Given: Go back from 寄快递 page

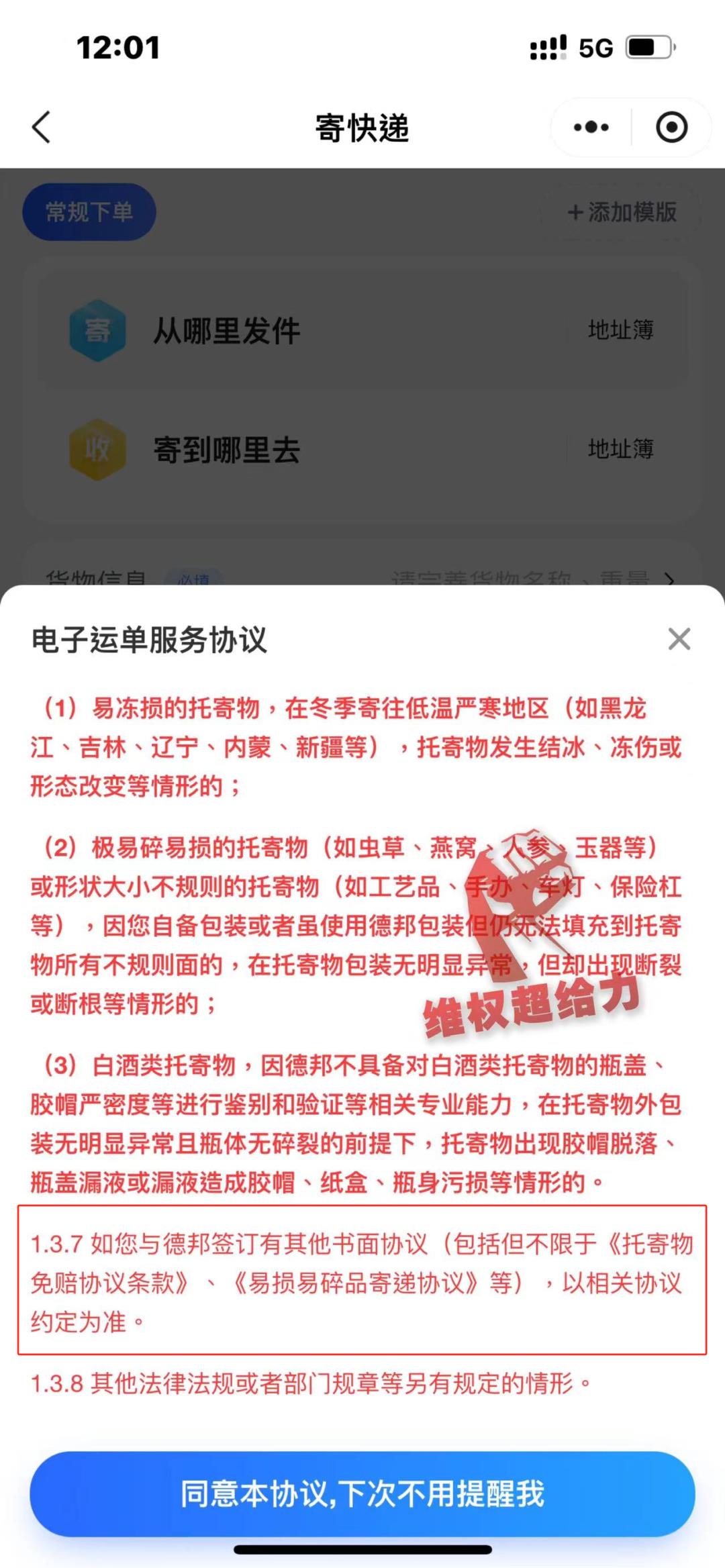Looking at the screenshot, I should [x=42, y=127].
